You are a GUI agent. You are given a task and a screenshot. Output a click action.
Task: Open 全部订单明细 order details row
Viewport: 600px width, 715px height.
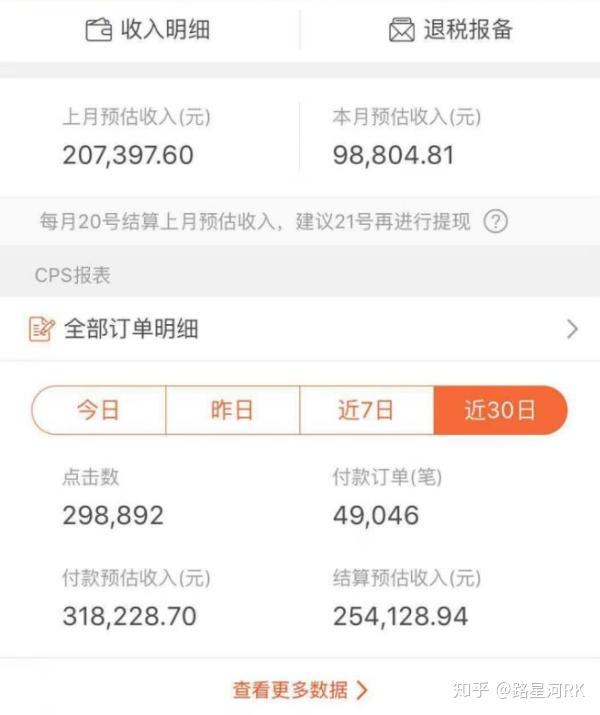(300, 329)
